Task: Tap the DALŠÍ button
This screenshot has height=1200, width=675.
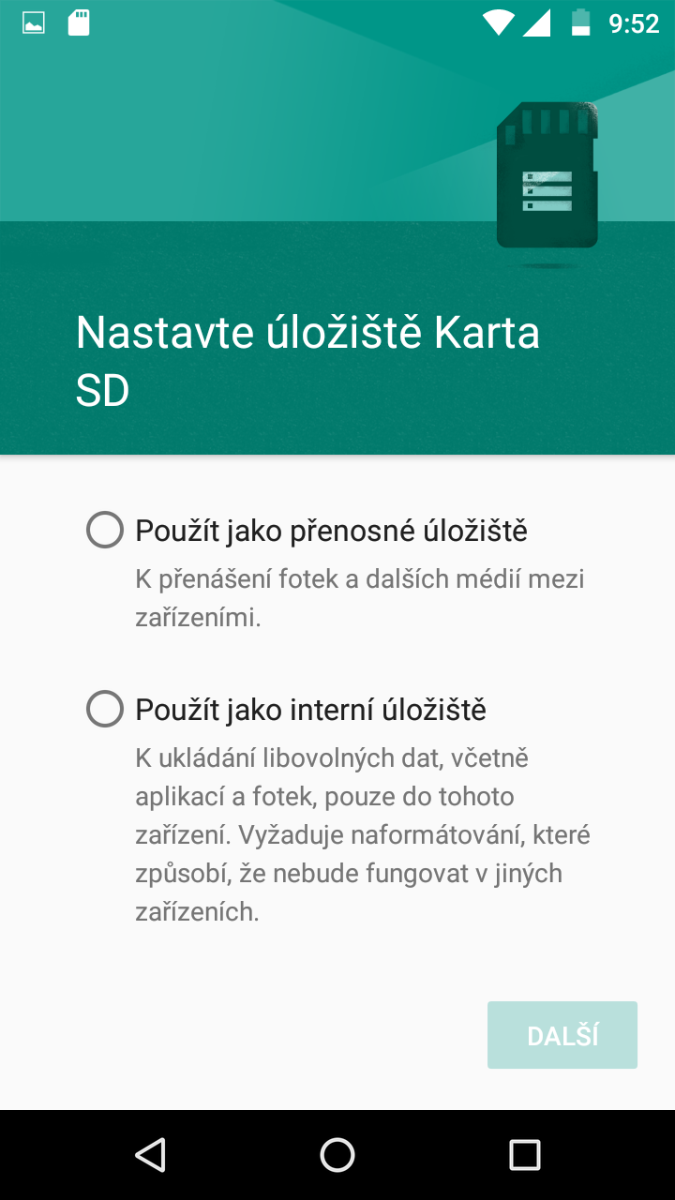Action: point(562,1035)
